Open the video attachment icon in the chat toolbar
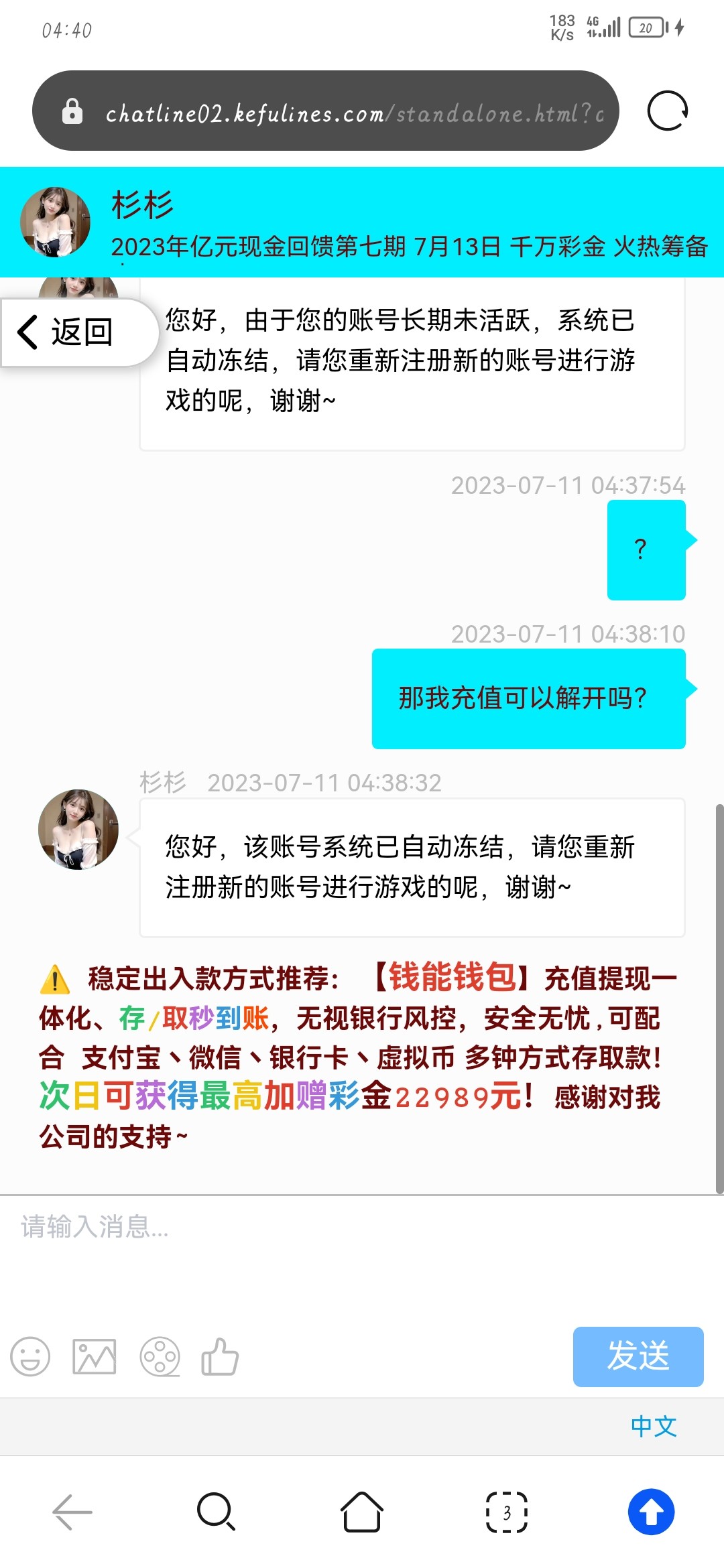 158,1358
